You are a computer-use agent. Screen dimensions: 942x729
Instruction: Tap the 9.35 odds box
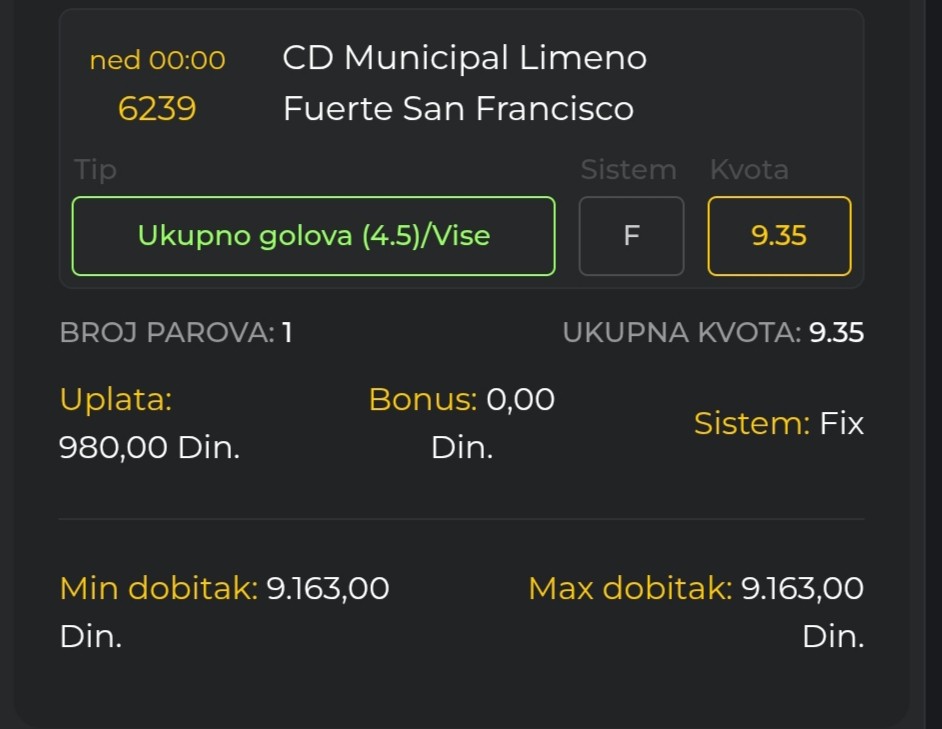[779, 236]
